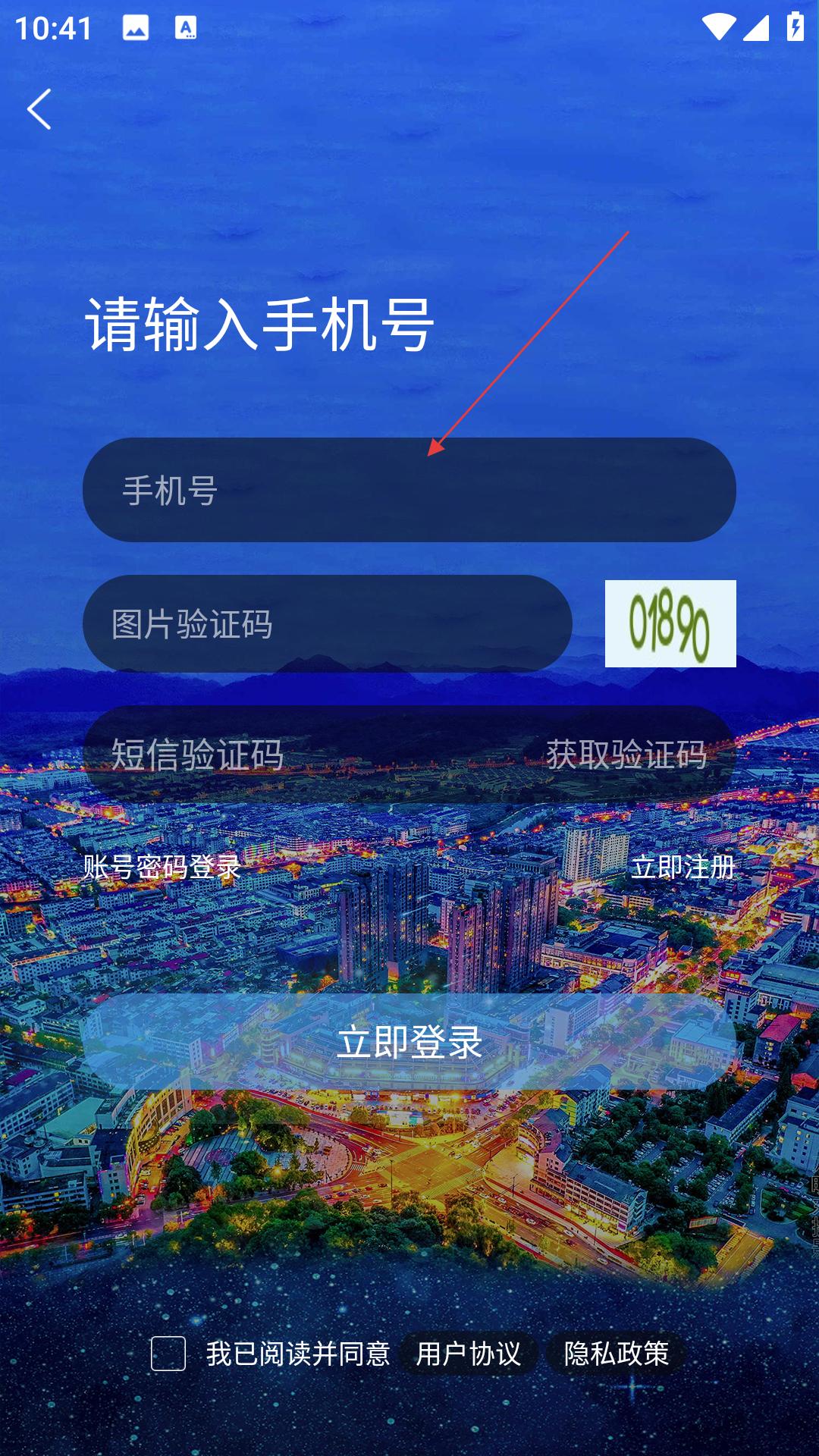Screen dimensions: 819x1456
Task: Tap the 立即登录 button
Action: pyautogui.click(x=409, y=1042)
